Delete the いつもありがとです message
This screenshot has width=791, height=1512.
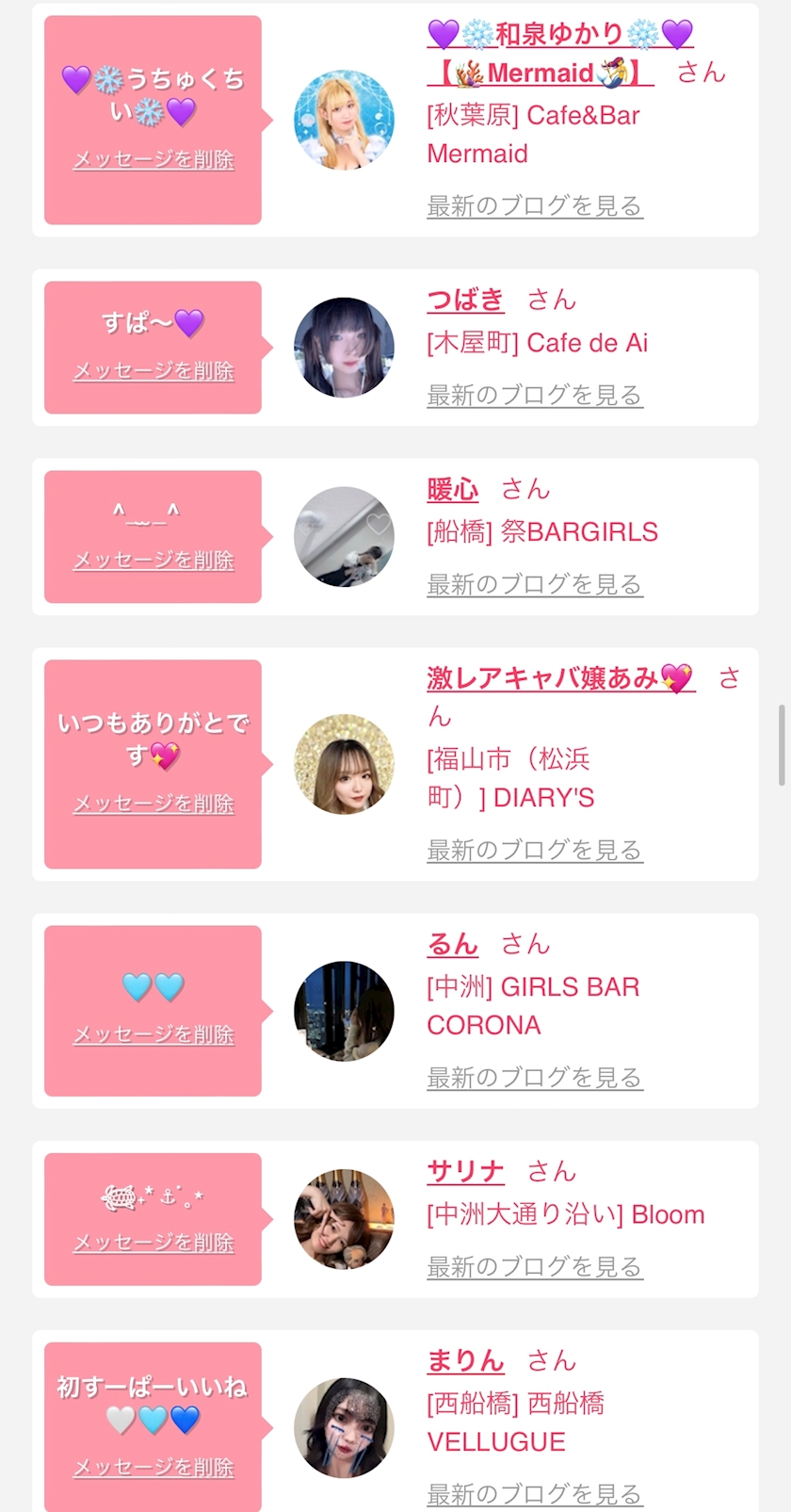coord(153,804)
